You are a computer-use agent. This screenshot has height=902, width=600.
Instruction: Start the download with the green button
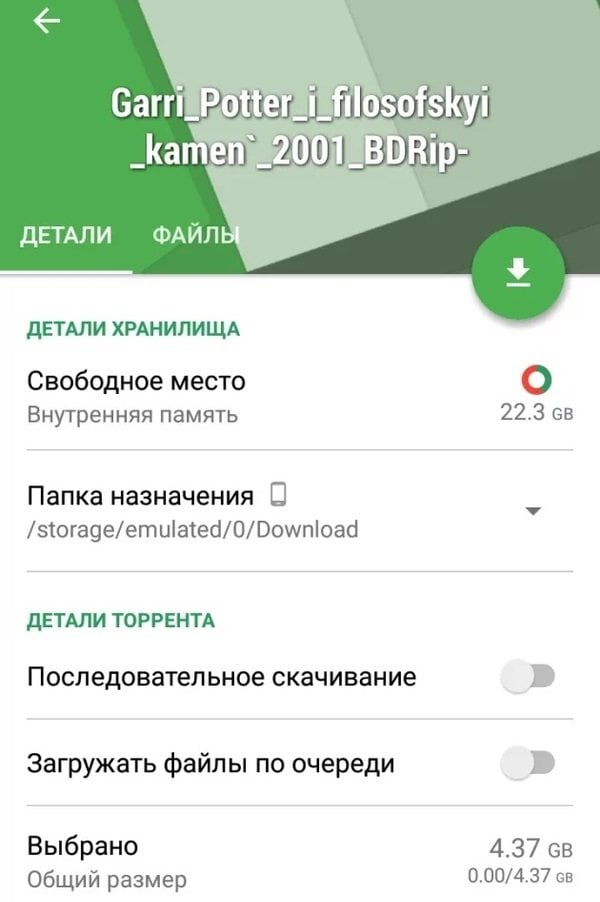(x=518, y=272)
